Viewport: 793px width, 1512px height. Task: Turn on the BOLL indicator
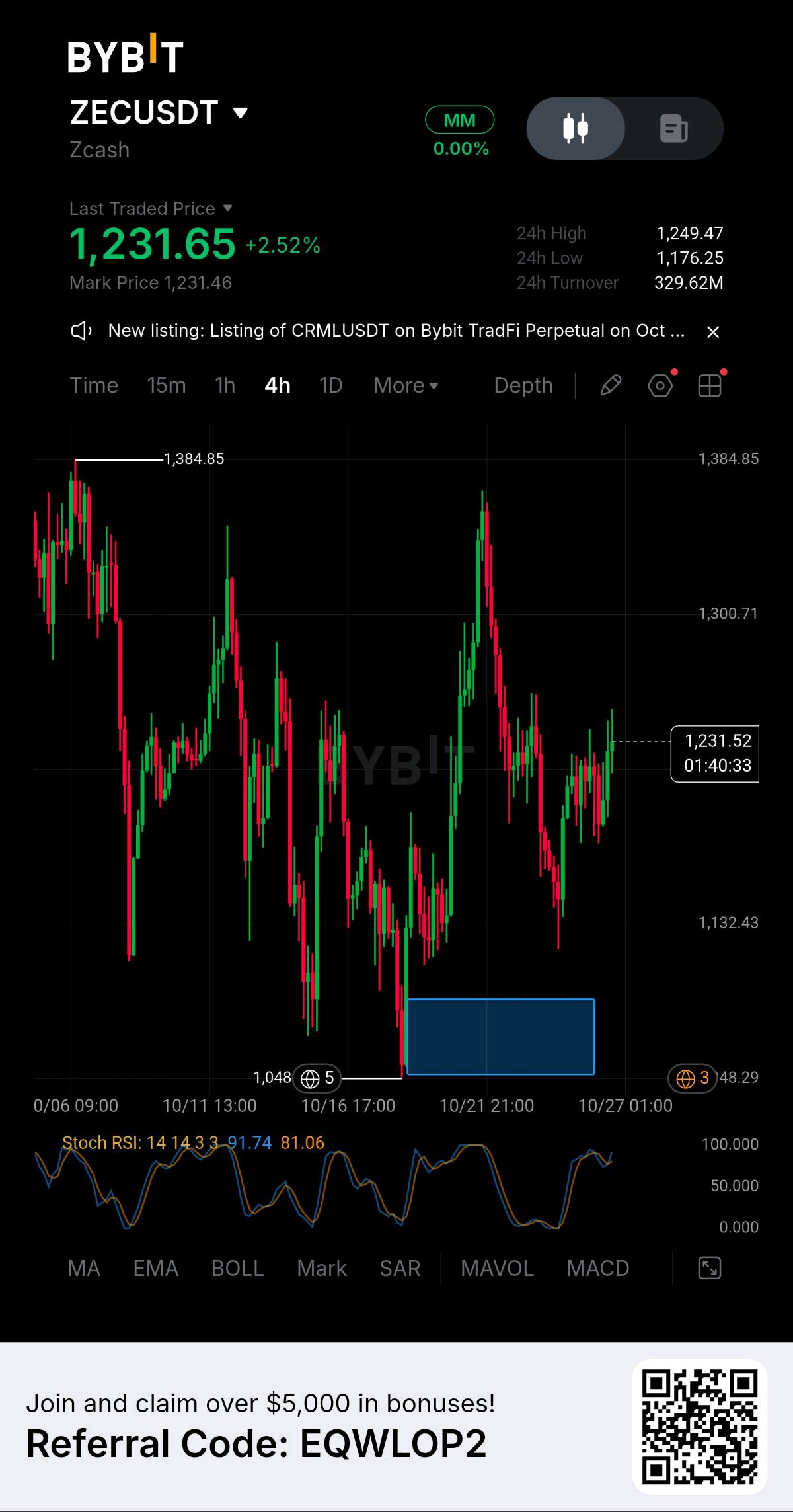click(x=238, y=1268)
